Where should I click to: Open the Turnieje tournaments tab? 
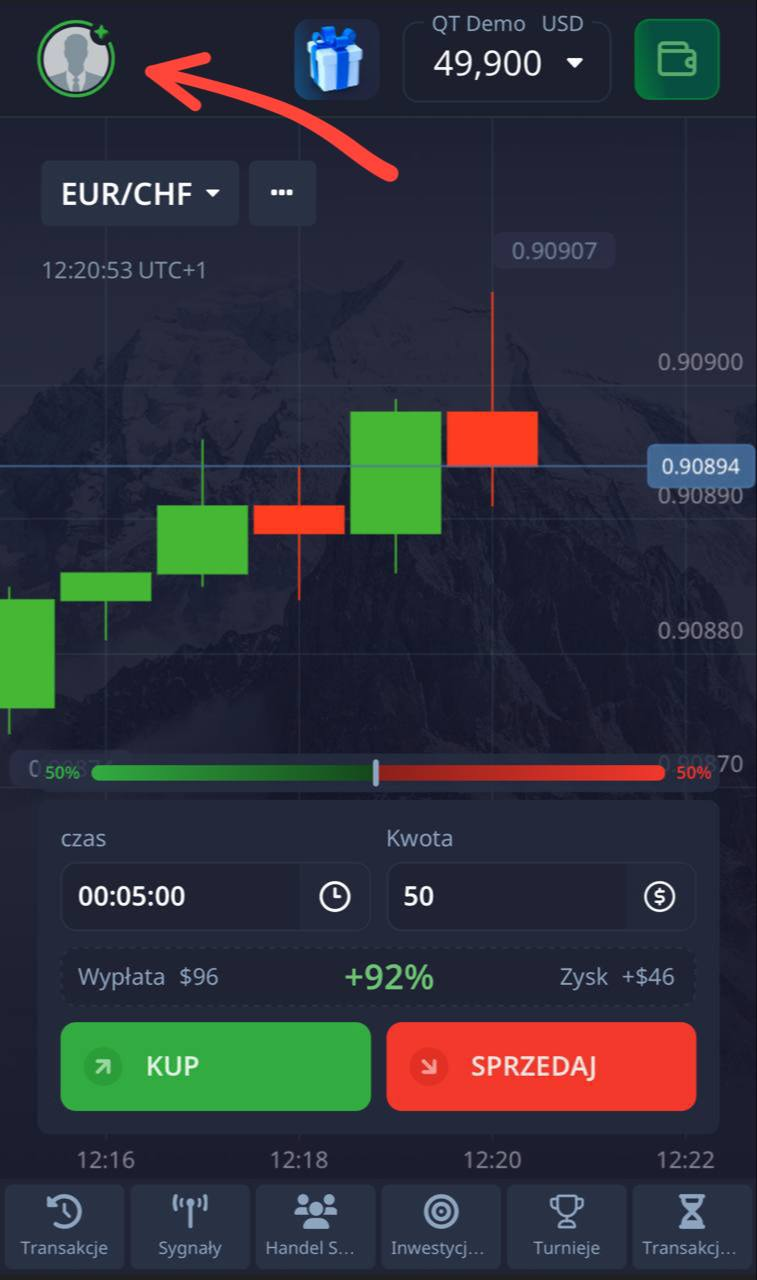click(x=567, y=1227)
